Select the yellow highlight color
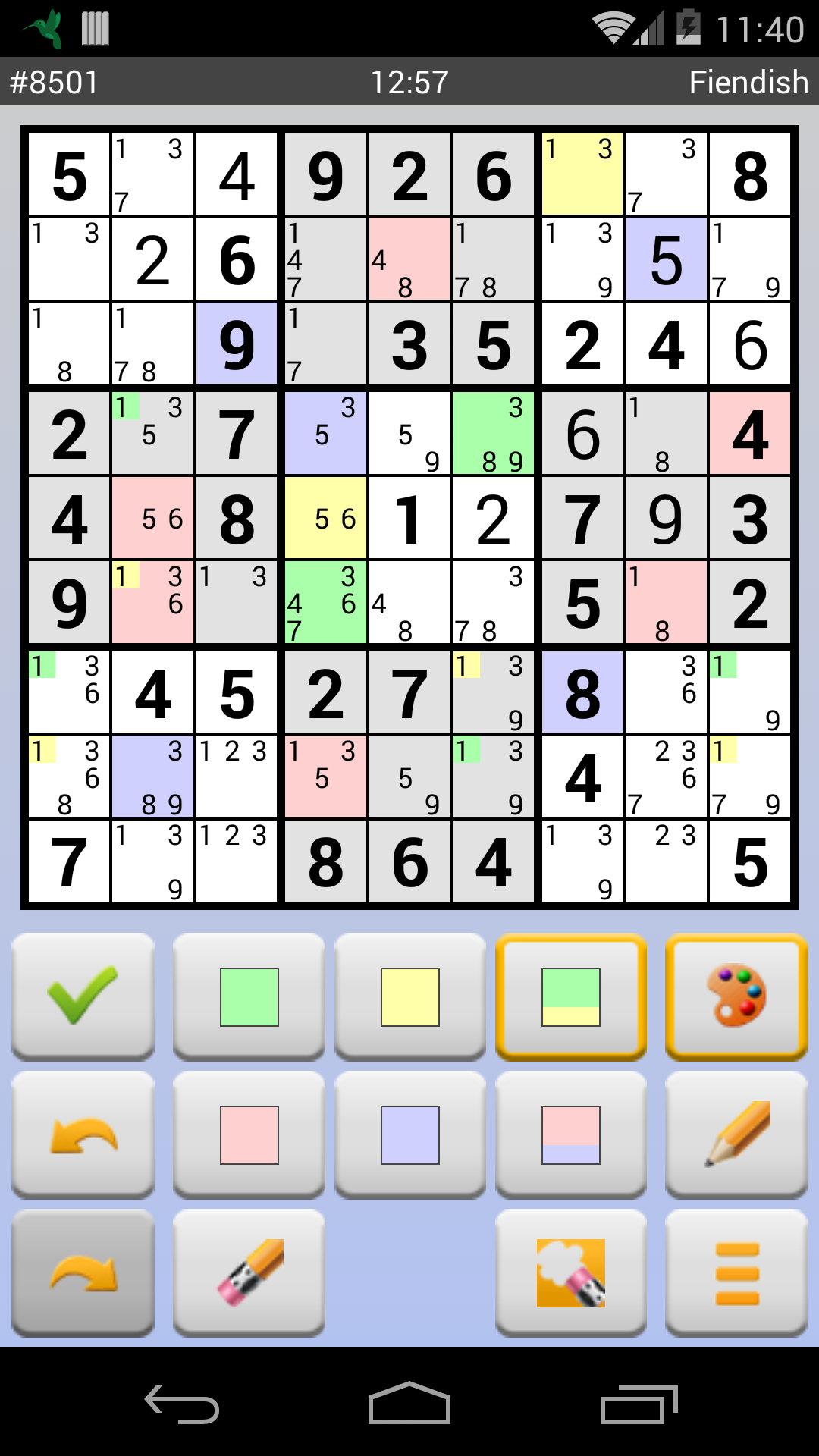 409,996
